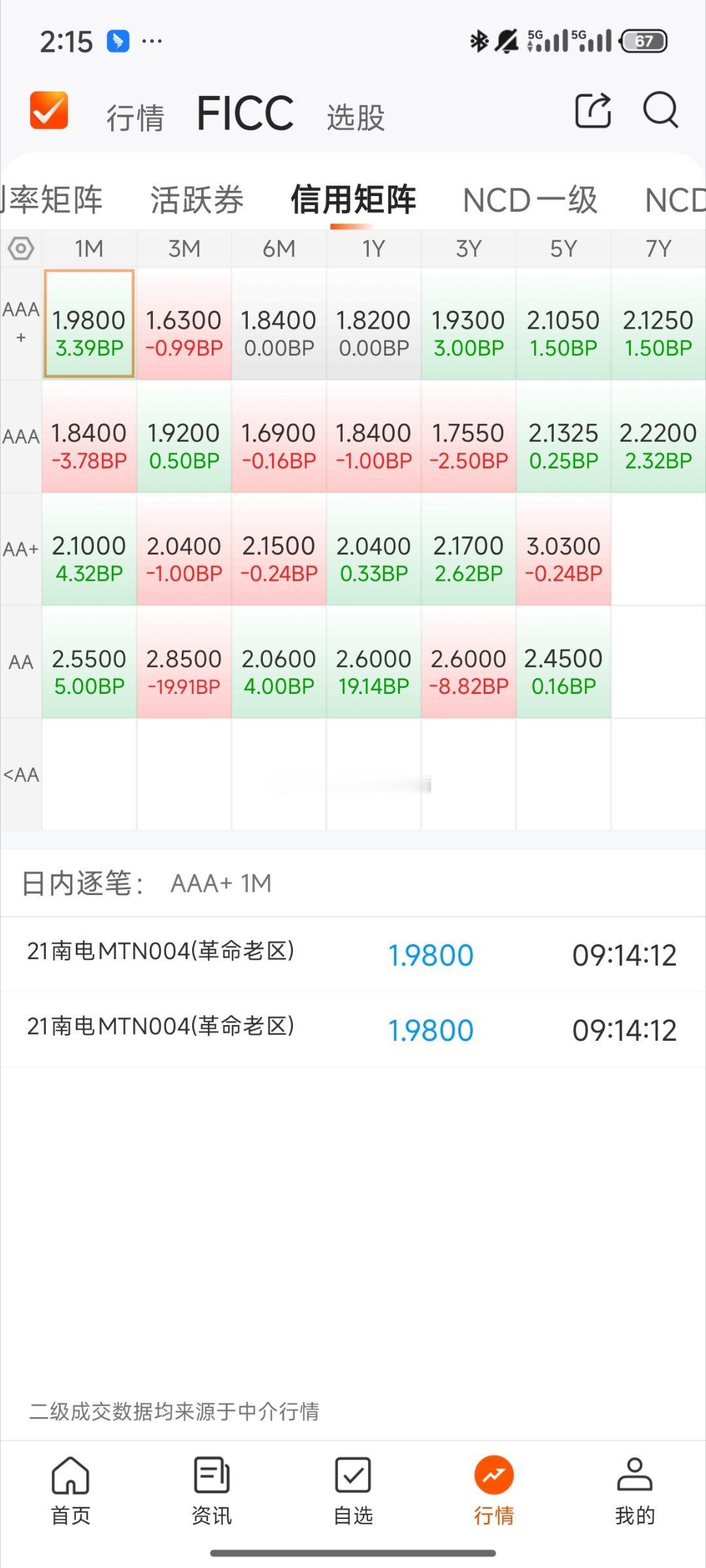This screenshot has width=706, height=1568.
Task: Select the 活跃券 tab
Action: click(197, 200)
